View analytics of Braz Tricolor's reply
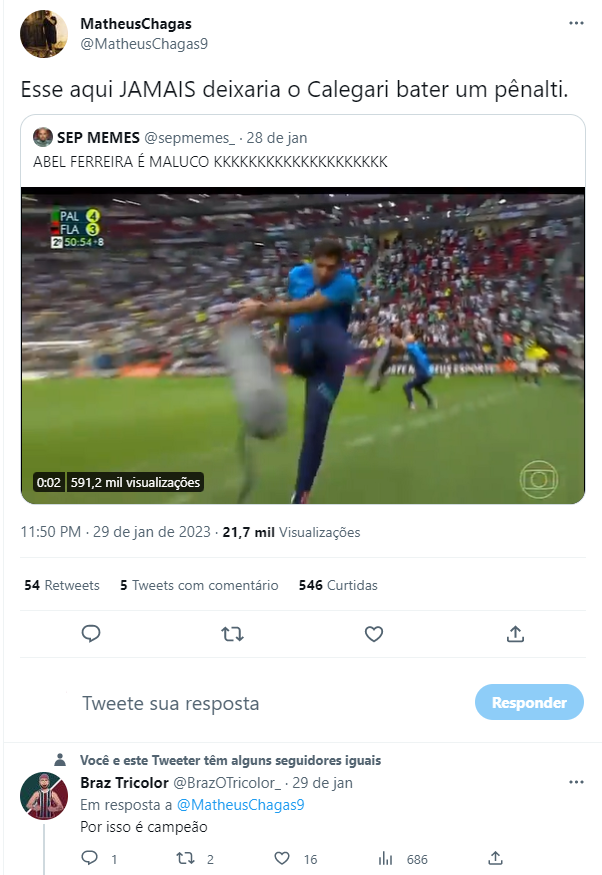Image resolution: width=602 pixels, height=875 pixels. click(387, 858)
